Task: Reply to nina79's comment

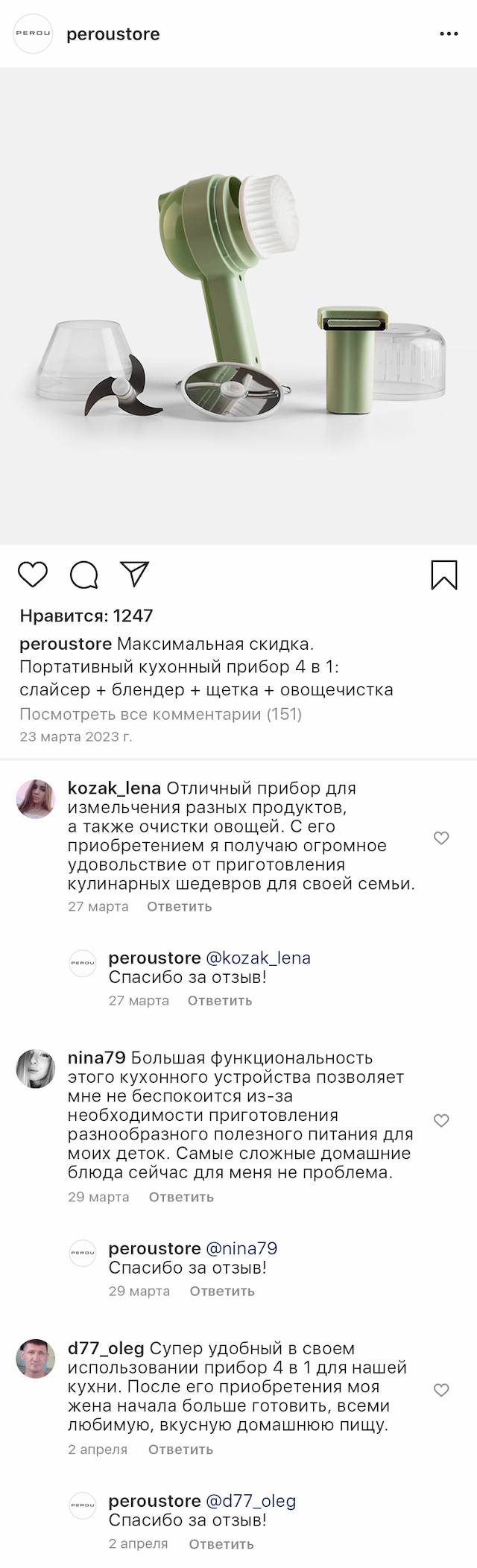Action: (181, 1198)
